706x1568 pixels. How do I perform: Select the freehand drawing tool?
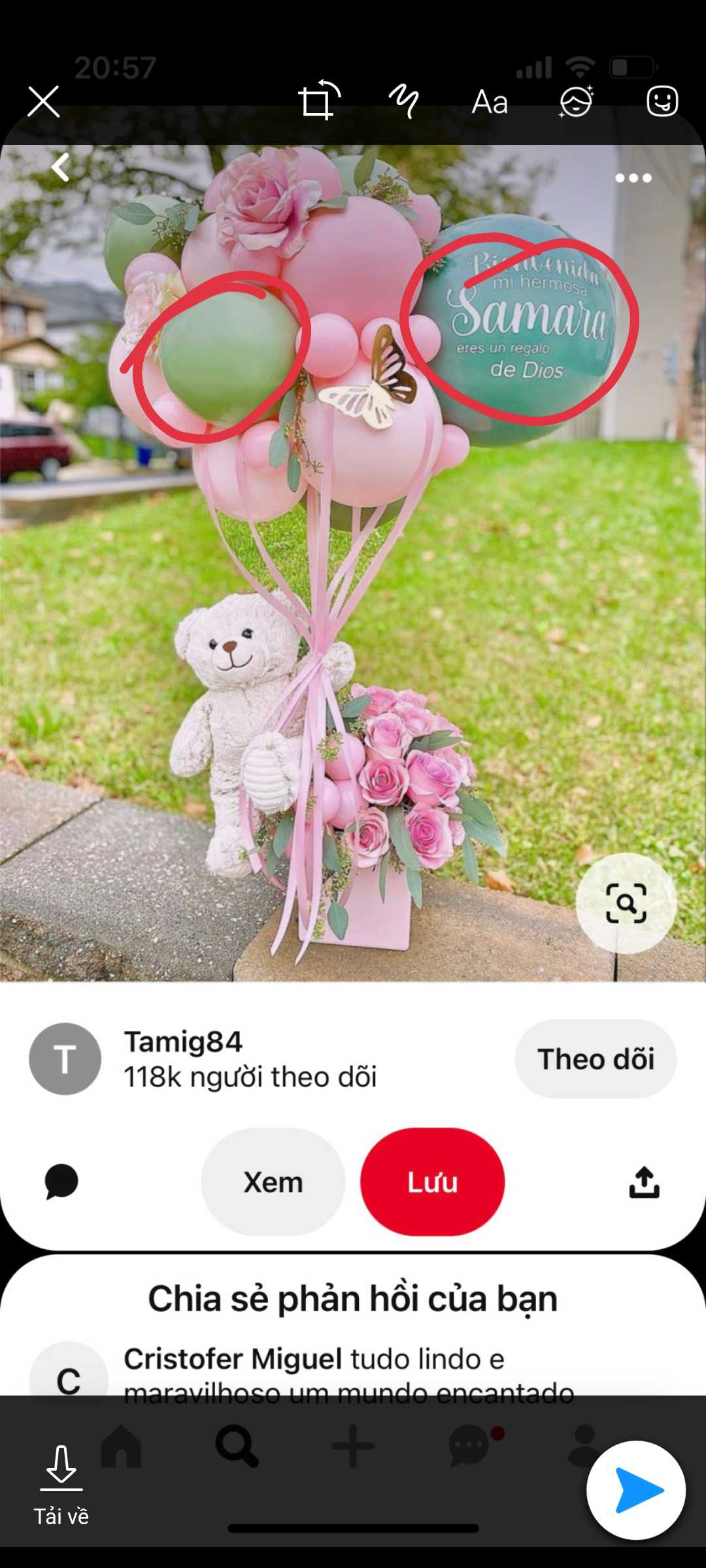405,101
